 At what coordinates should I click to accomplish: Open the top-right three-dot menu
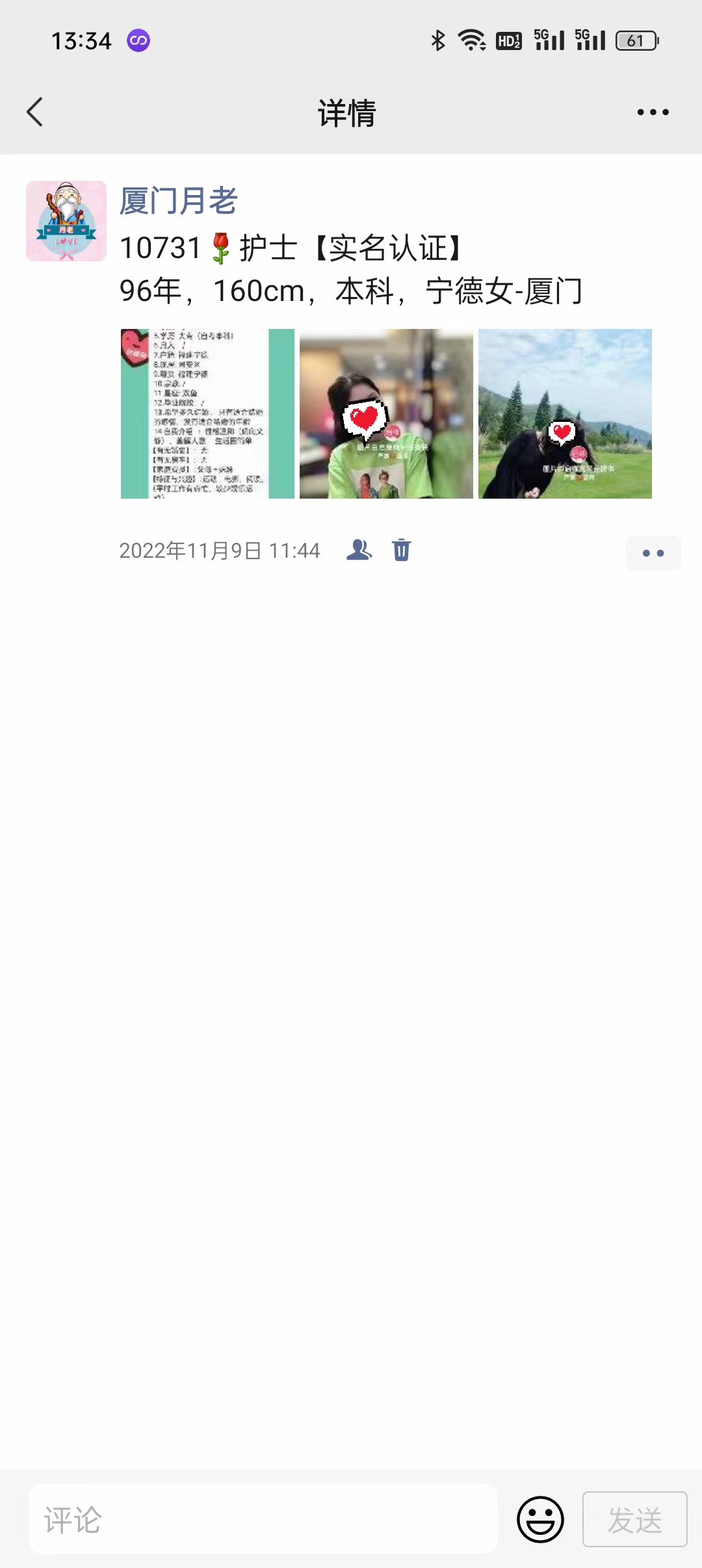click(x=653, y=112)
